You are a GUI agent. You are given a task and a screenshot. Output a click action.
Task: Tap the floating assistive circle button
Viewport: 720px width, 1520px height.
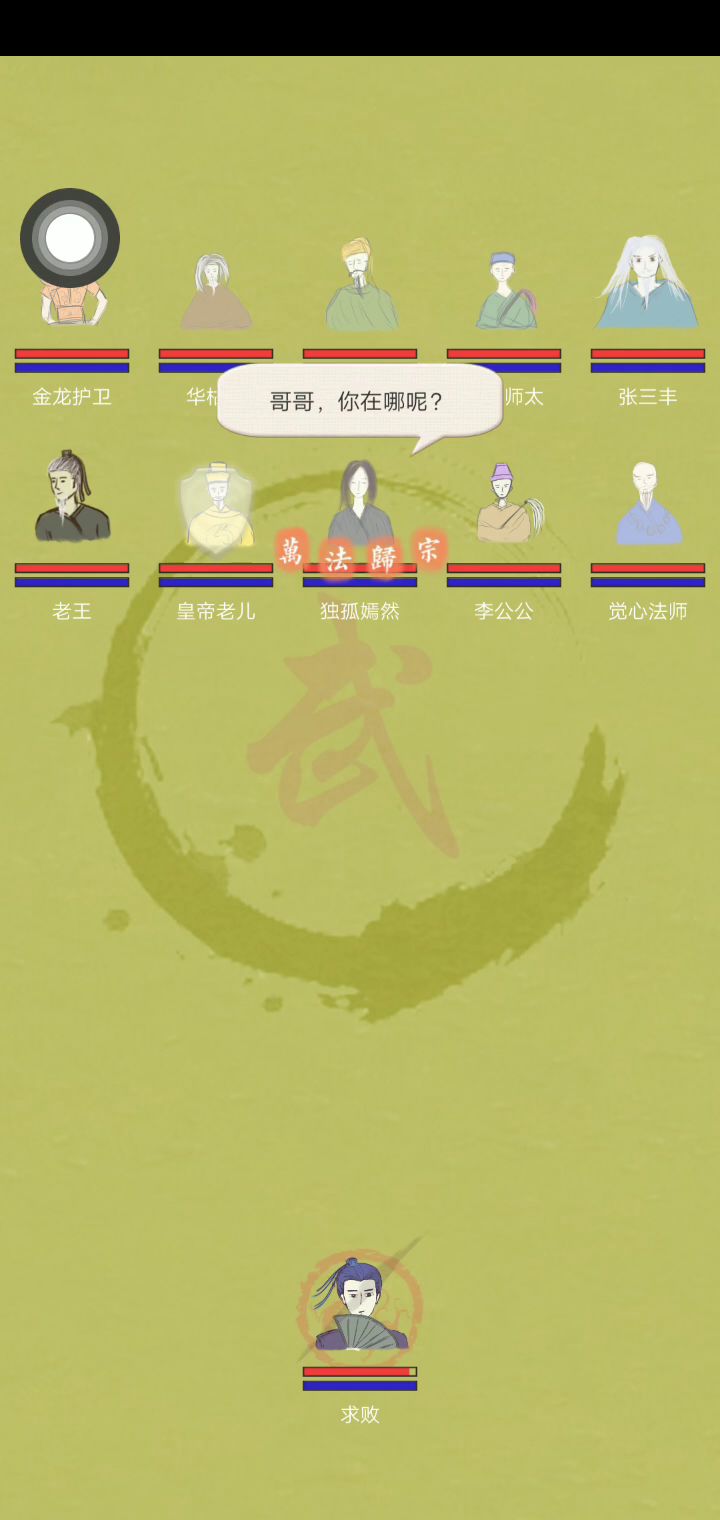(70, 238)
